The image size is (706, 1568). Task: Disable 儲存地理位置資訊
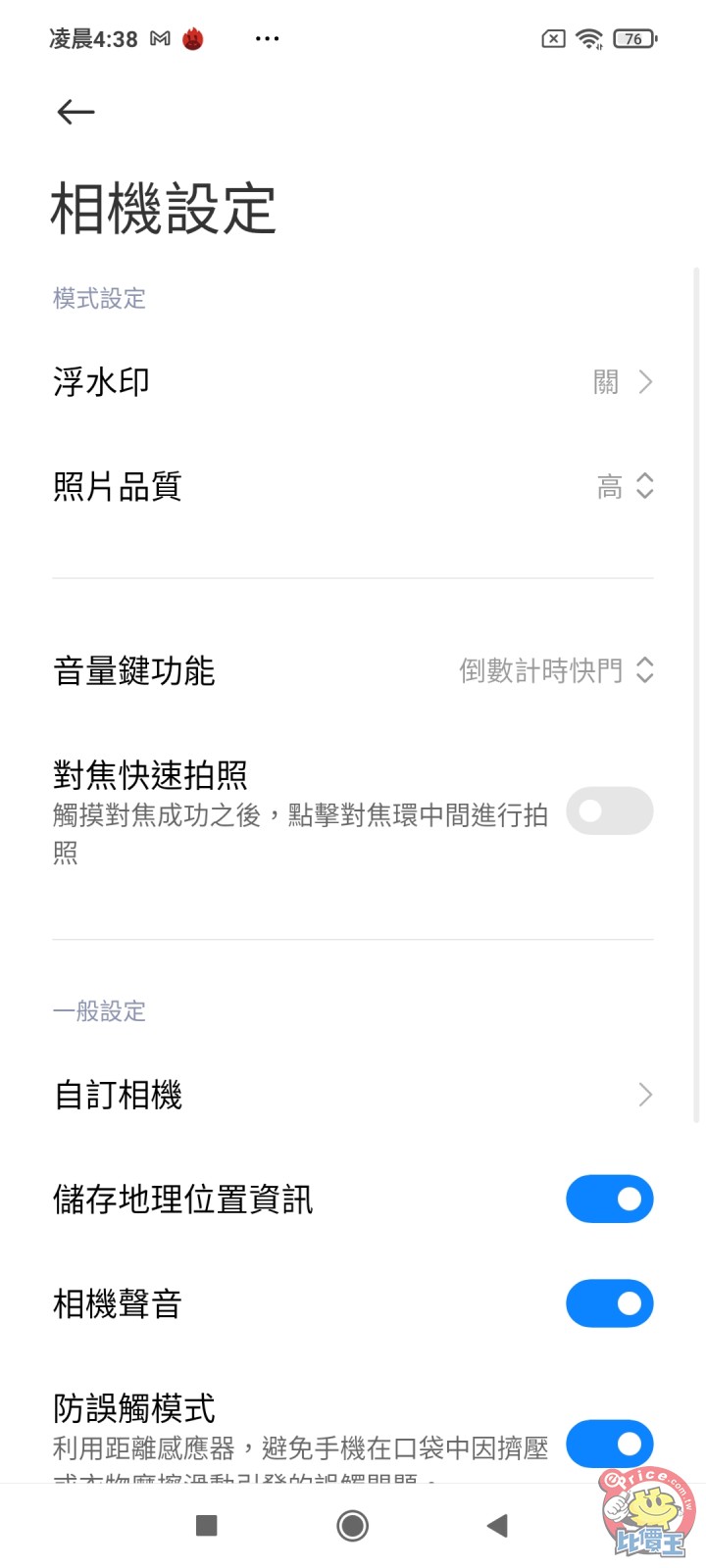pos(609,1199)
